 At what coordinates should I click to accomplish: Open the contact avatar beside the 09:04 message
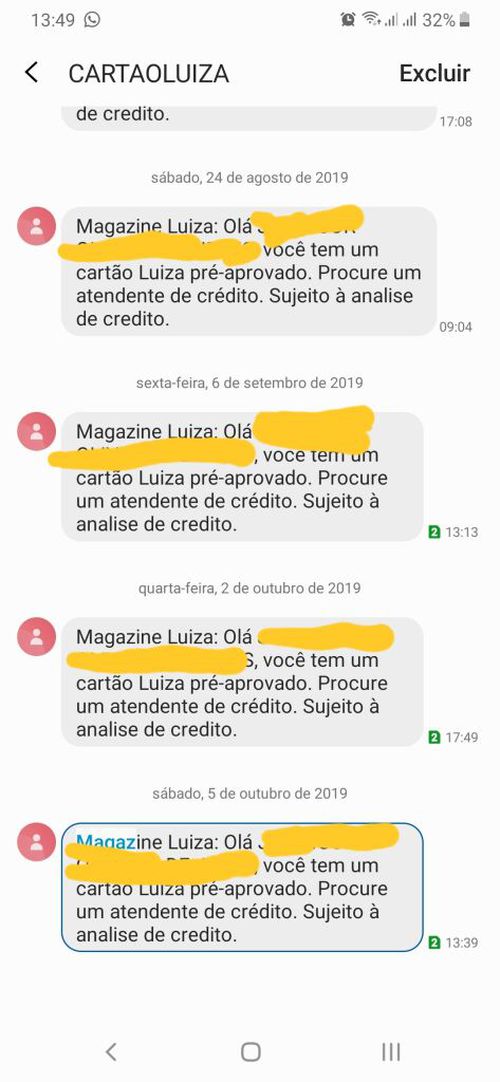[x=37, y=226]
